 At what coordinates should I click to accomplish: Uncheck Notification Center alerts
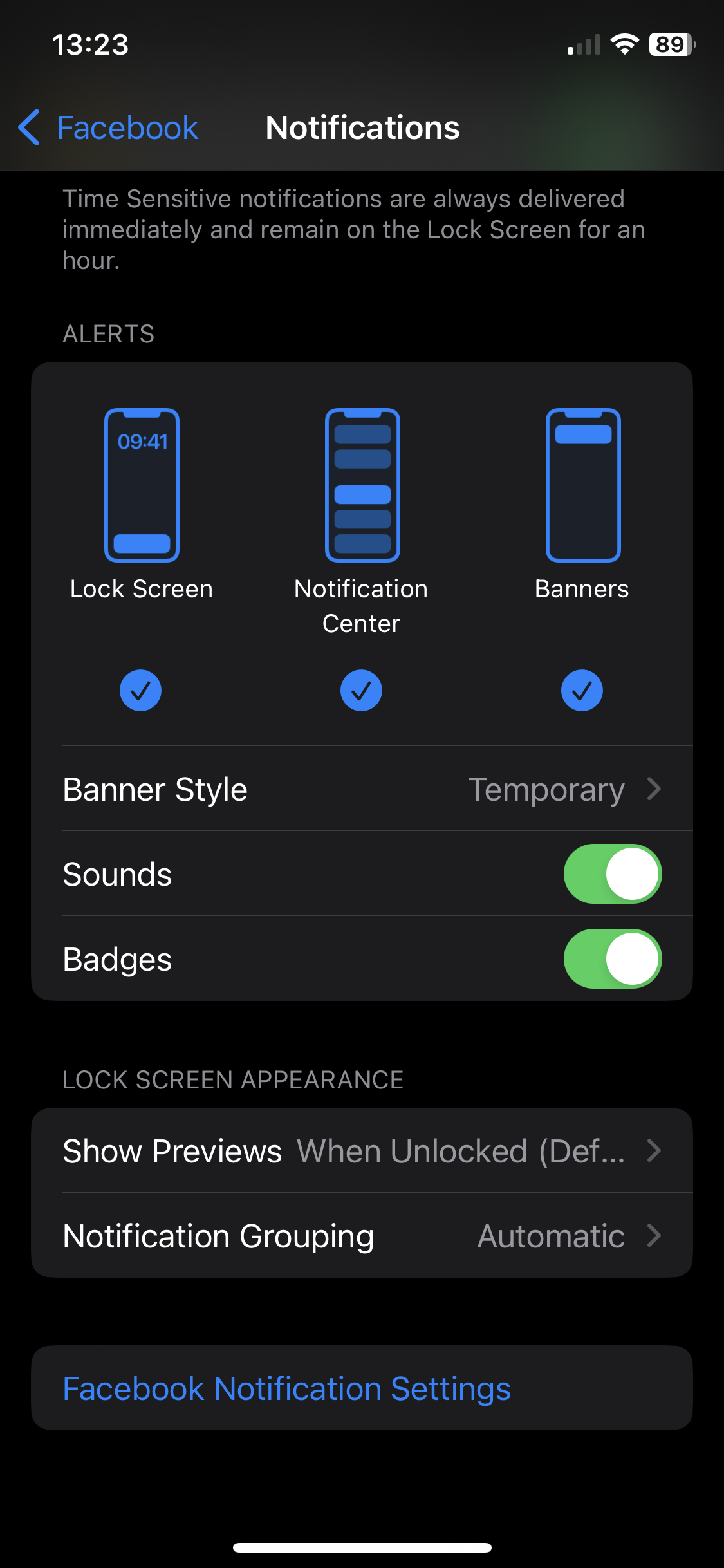[x=361, y=691]
